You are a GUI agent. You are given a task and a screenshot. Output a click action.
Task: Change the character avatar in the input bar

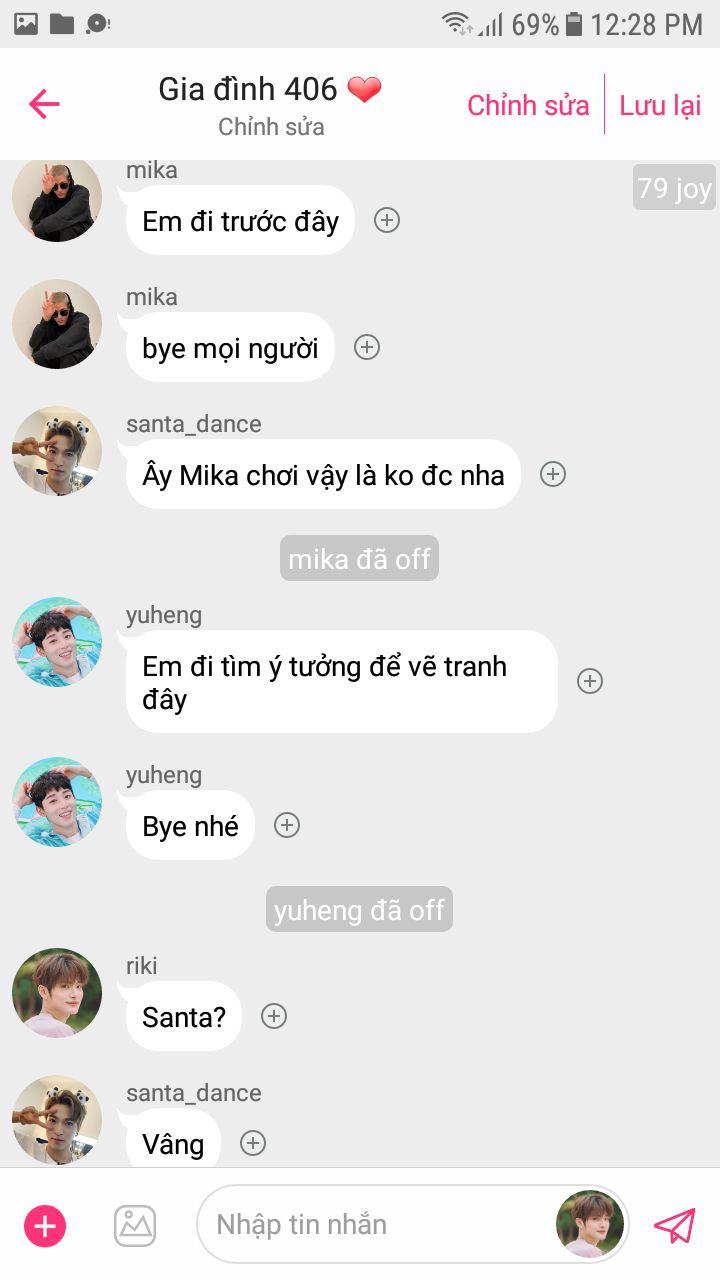(590, 1225)
